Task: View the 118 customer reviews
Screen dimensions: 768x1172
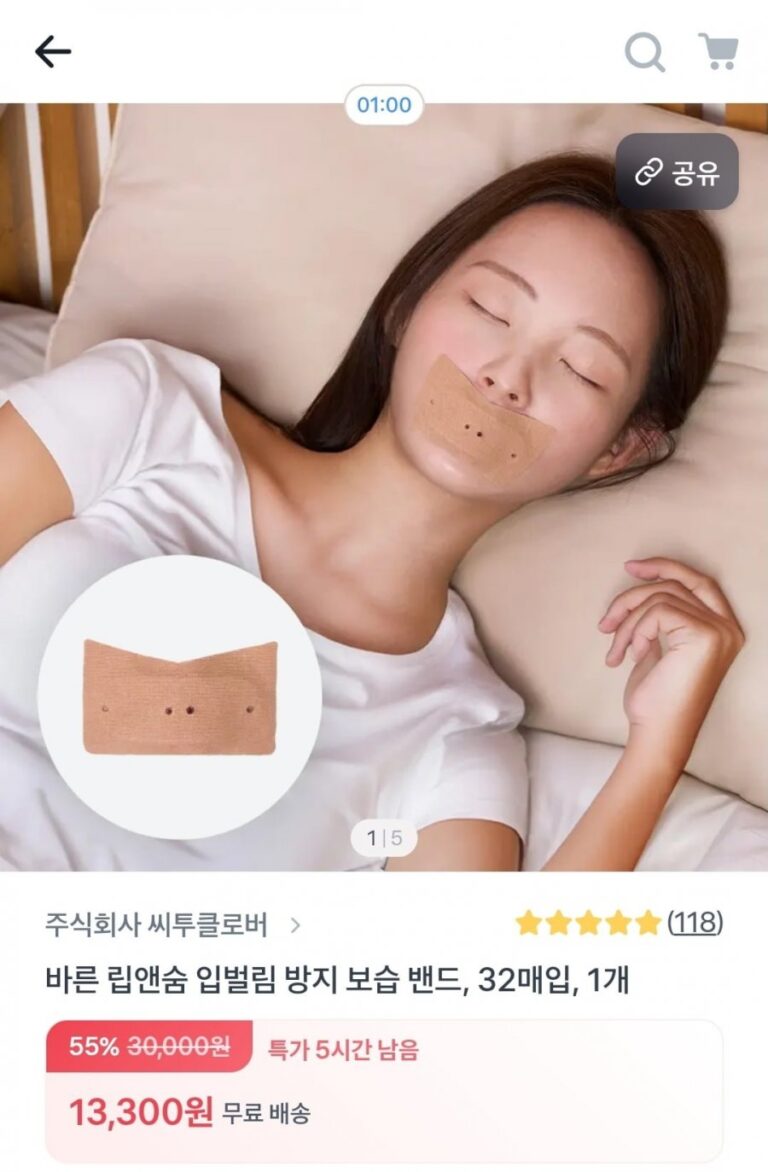Action: click(x=694, y=922)
